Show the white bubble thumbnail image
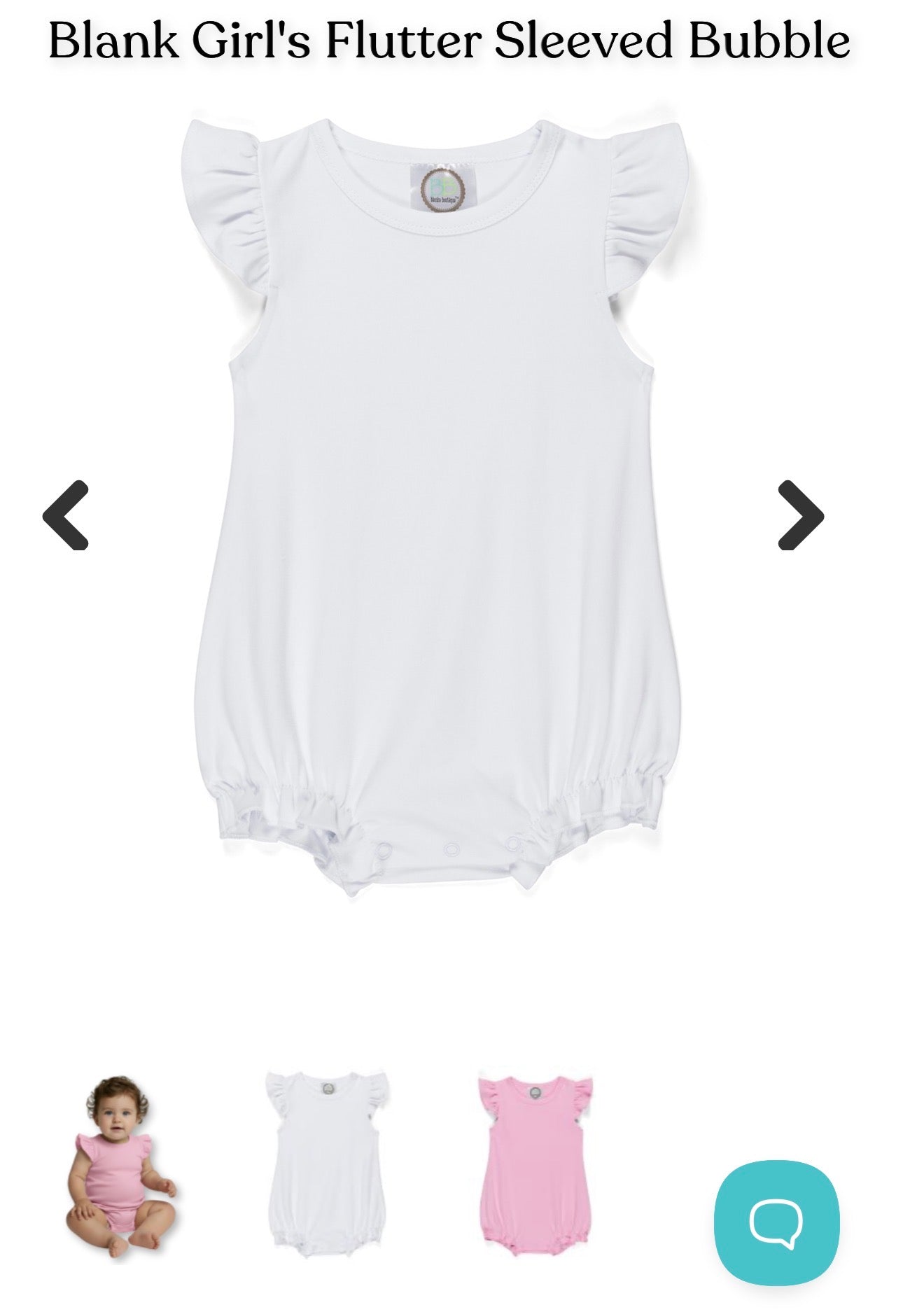The width and height of the screenshot is (924, 1312). coord(327,1165)
